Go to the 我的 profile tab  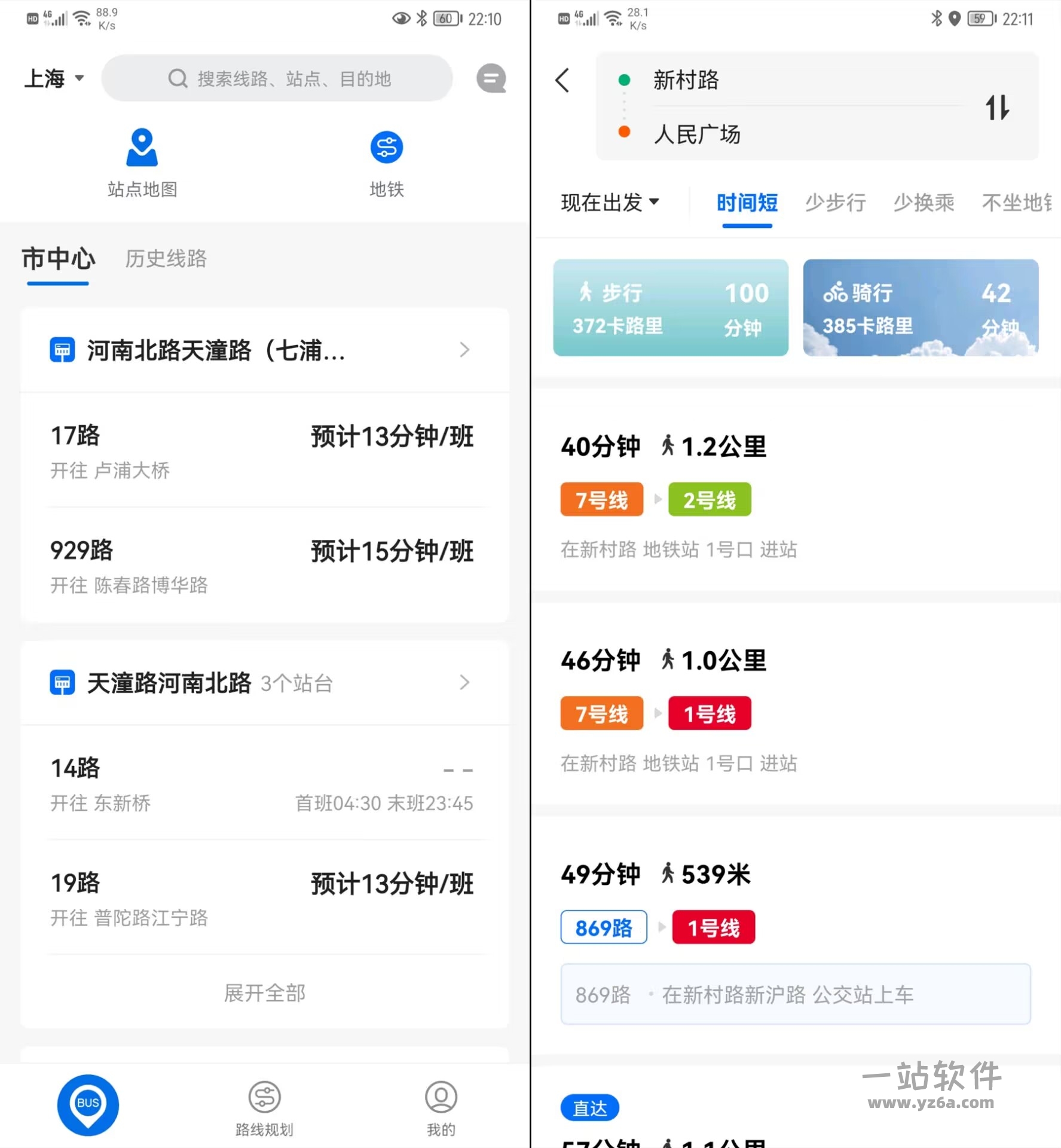441,1108
